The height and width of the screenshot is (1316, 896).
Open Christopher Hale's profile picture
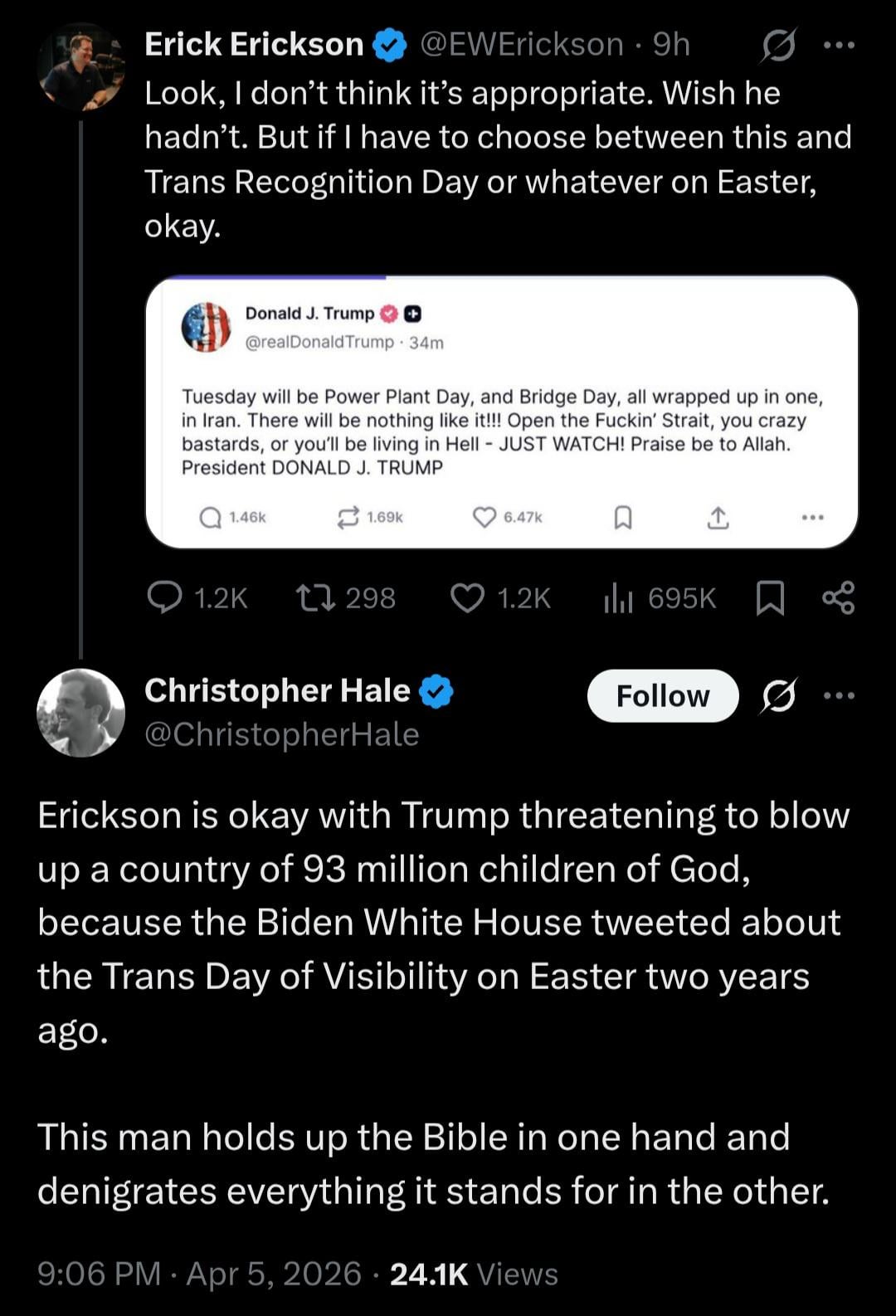tap(80, 713)
